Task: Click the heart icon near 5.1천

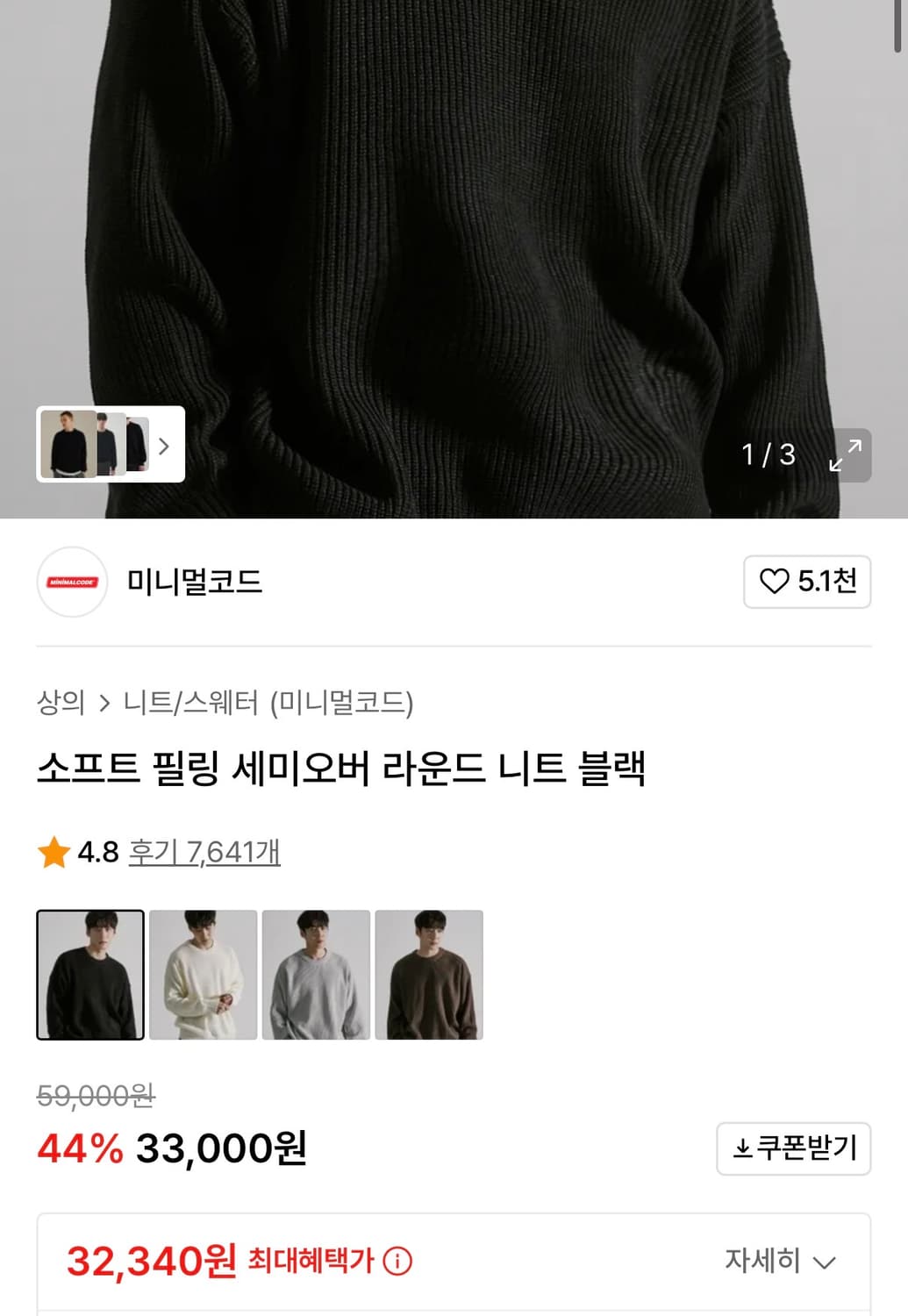Action: pos(775,582)
